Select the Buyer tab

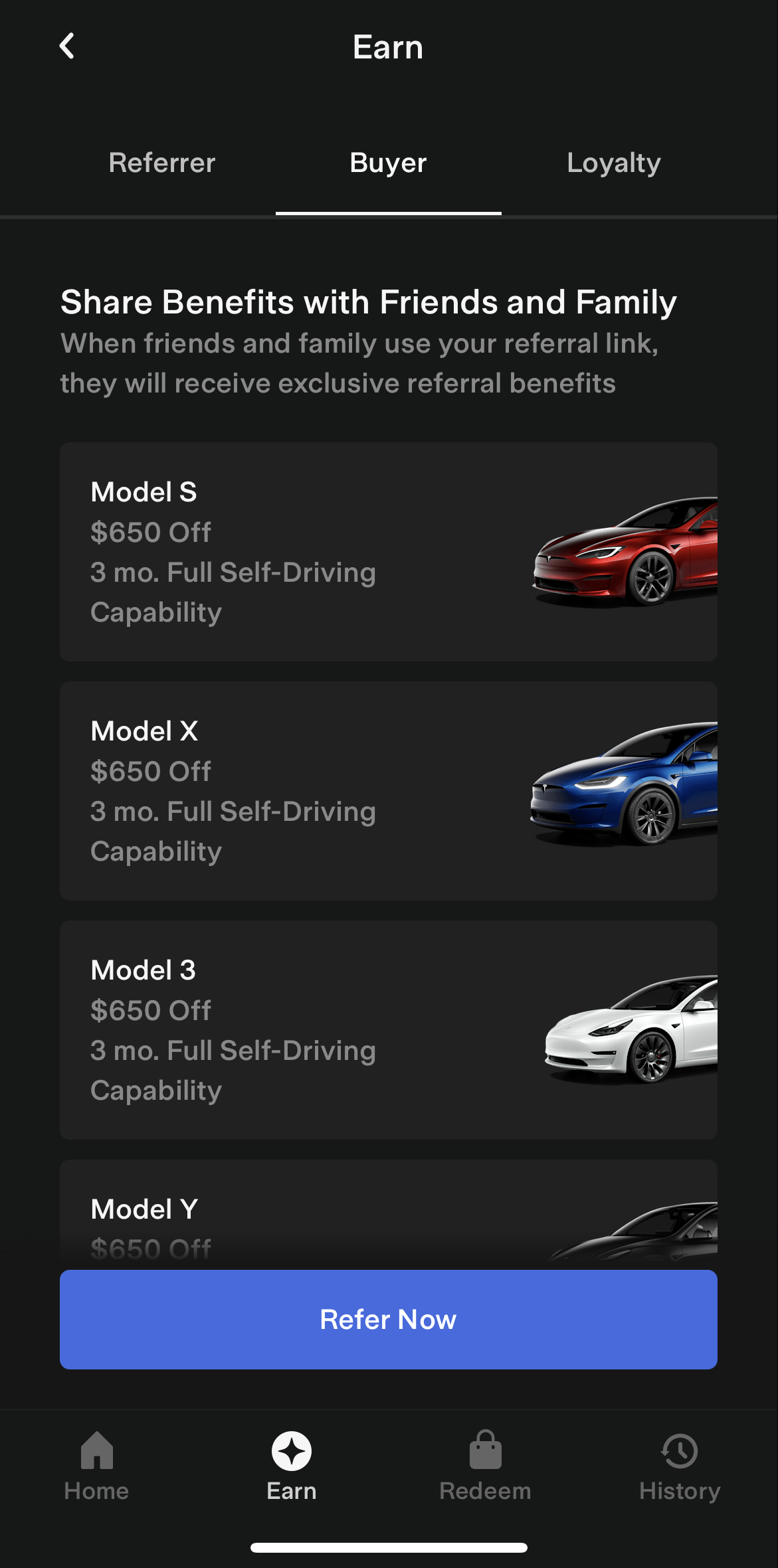pyautogui.click(x=388, y=163)
